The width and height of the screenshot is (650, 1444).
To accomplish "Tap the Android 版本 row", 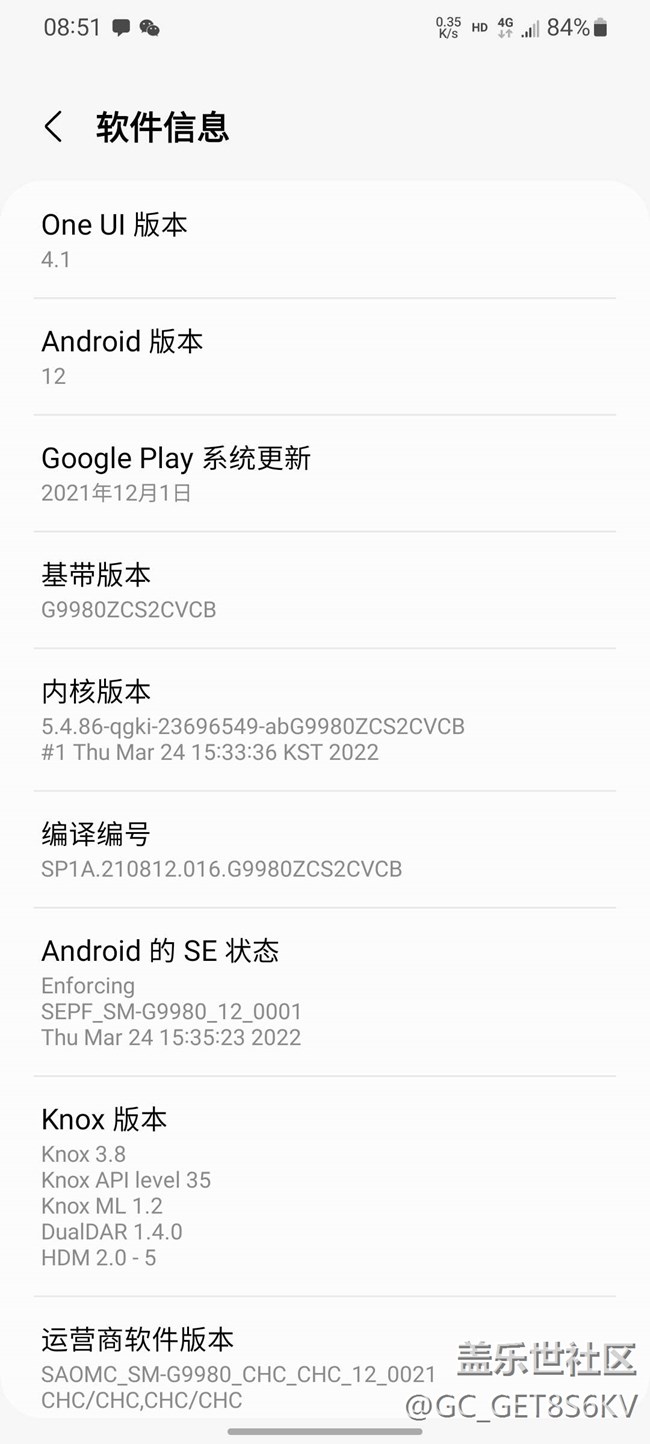I will pyautogui.click(x=324, y=357).
